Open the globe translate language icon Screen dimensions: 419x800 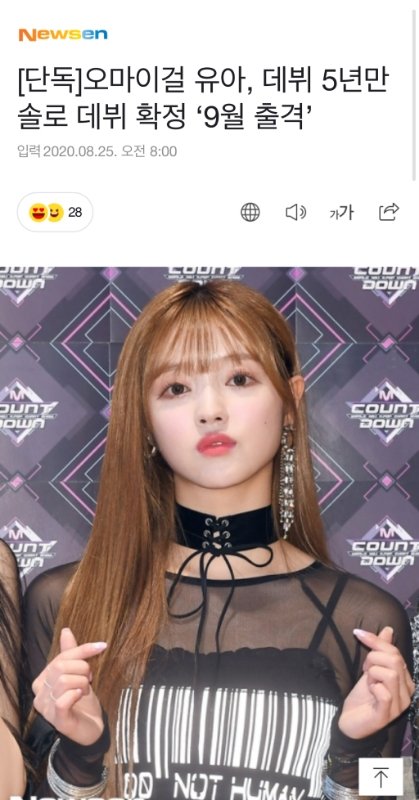pyautogui.click(x=250, y=212)
